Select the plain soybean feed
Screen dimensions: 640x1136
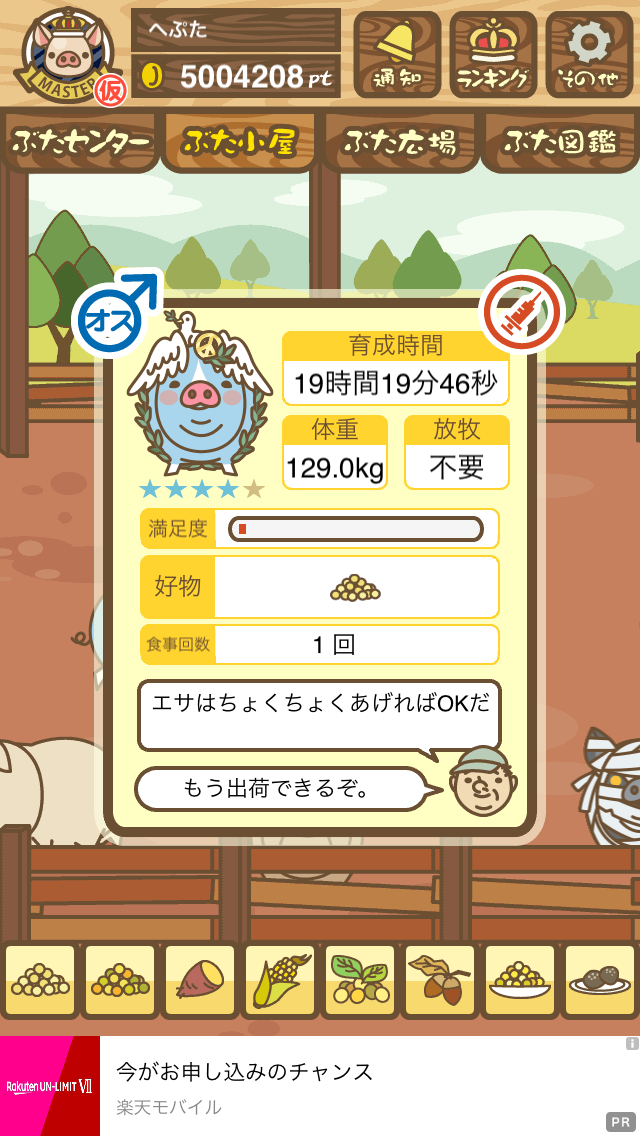(x=40, y=981)
